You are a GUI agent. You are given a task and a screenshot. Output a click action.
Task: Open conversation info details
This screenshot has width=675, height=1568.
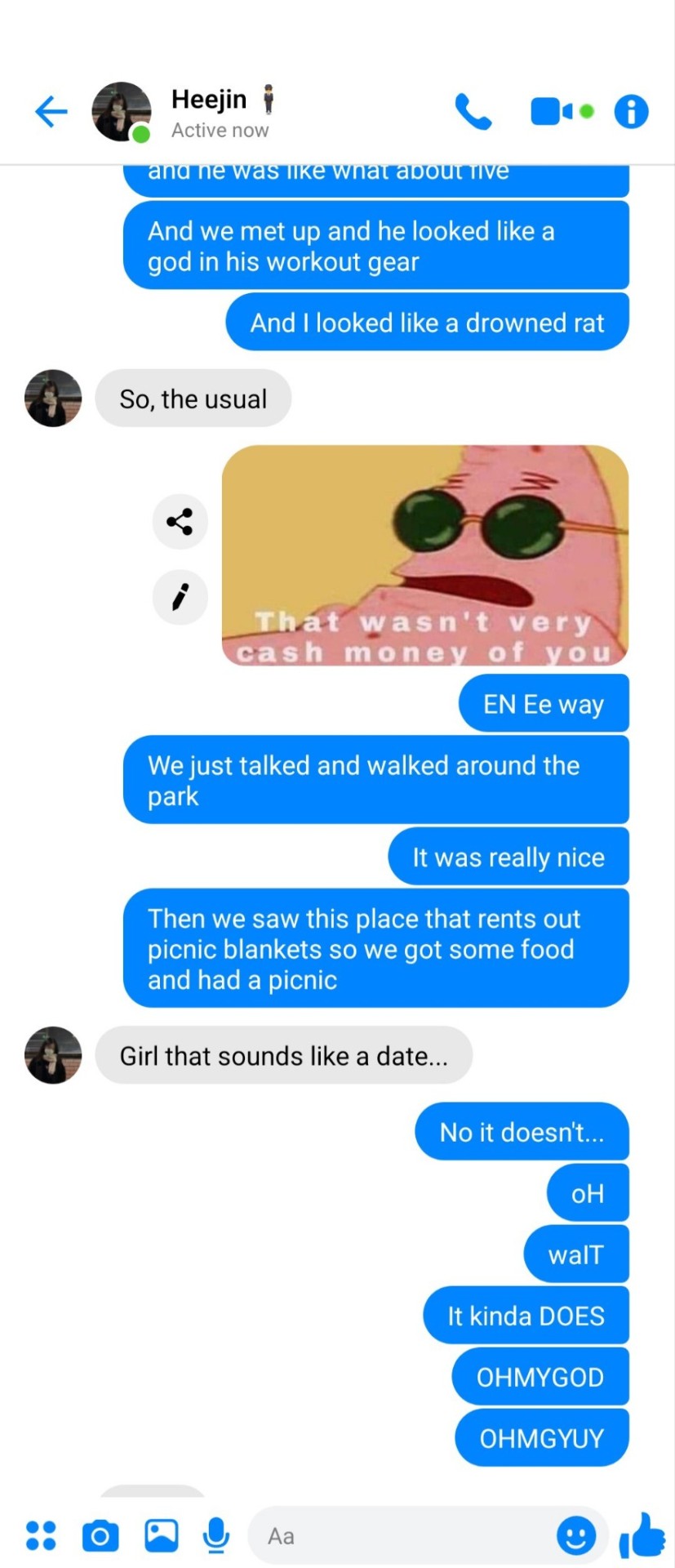[631, 111]
